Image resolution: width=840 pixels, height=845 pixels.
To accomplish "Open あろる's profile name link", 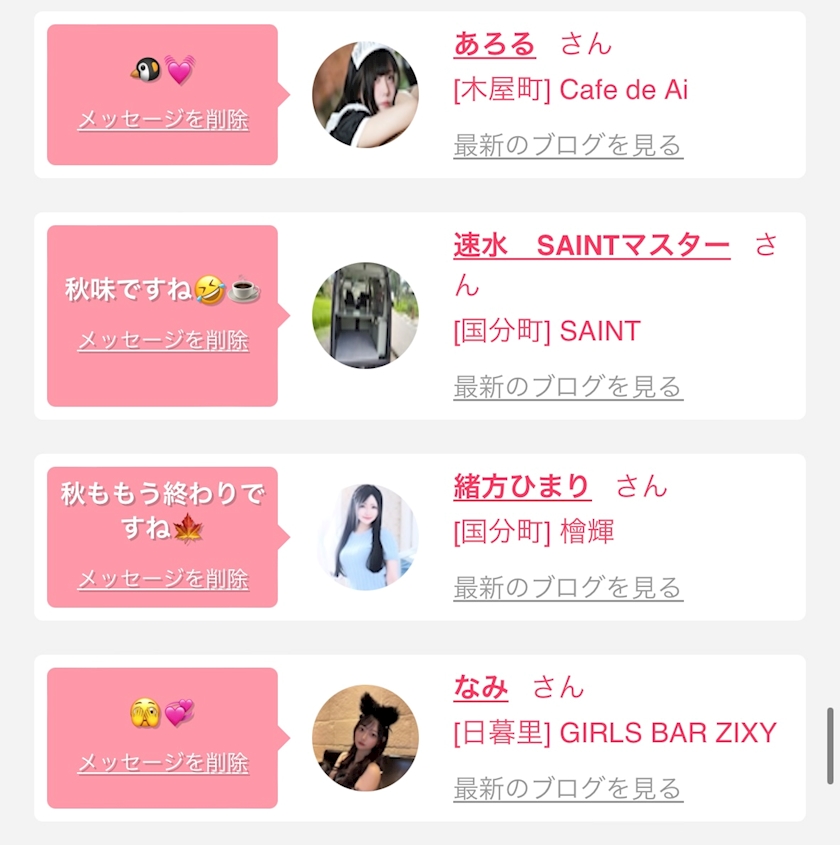I will 494,44.
